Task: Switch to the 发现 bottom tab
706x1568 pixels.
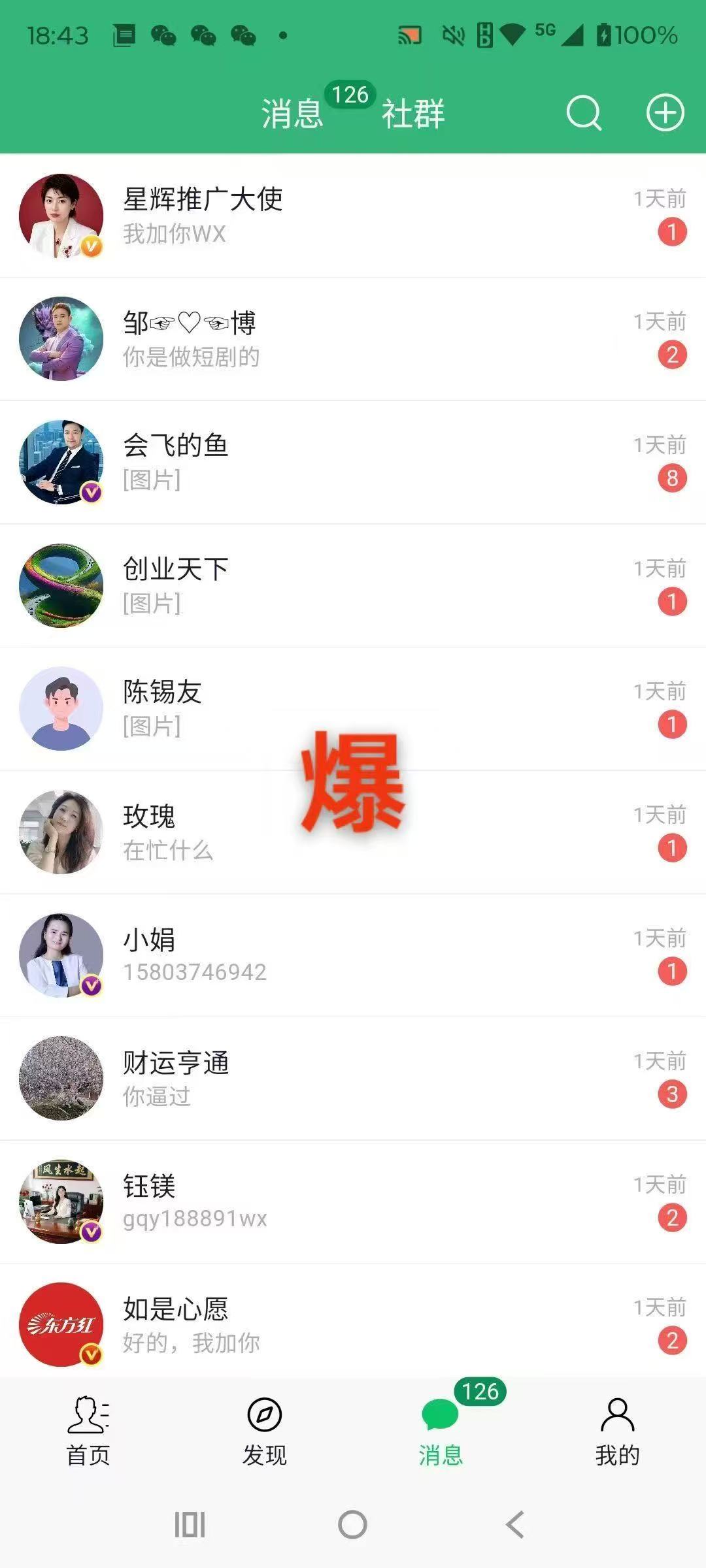Action: coord(265,1431)
